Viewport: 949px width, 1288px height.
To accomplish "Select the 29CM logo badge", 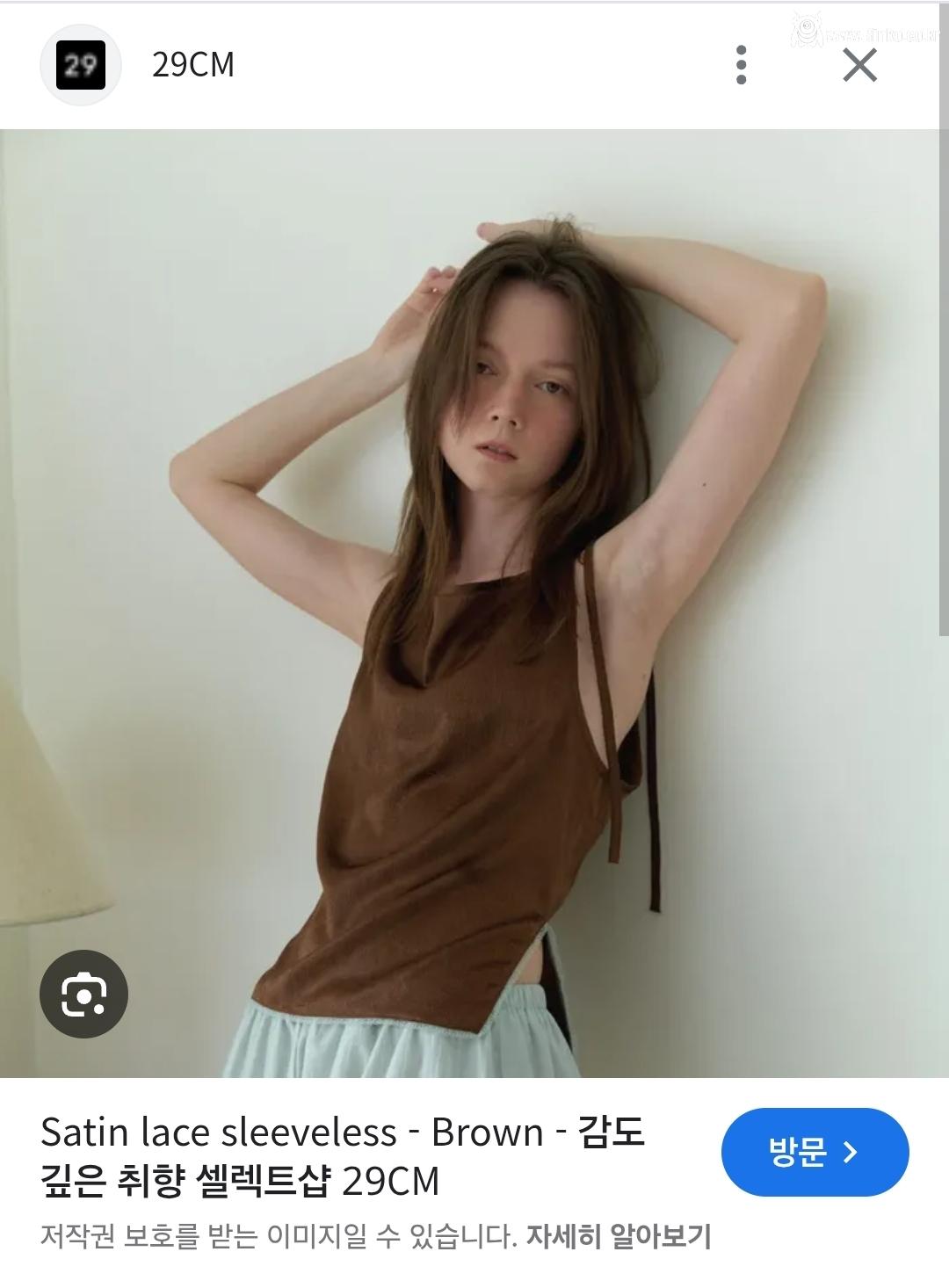I will [83, 64].
